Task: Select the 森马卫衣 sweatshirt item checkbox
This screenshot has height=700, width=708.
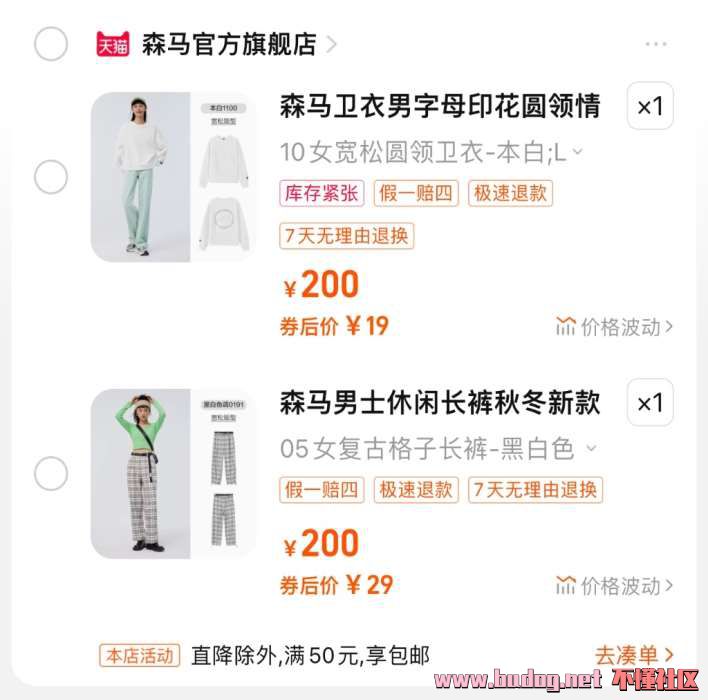Action: [x=51, y=178]
